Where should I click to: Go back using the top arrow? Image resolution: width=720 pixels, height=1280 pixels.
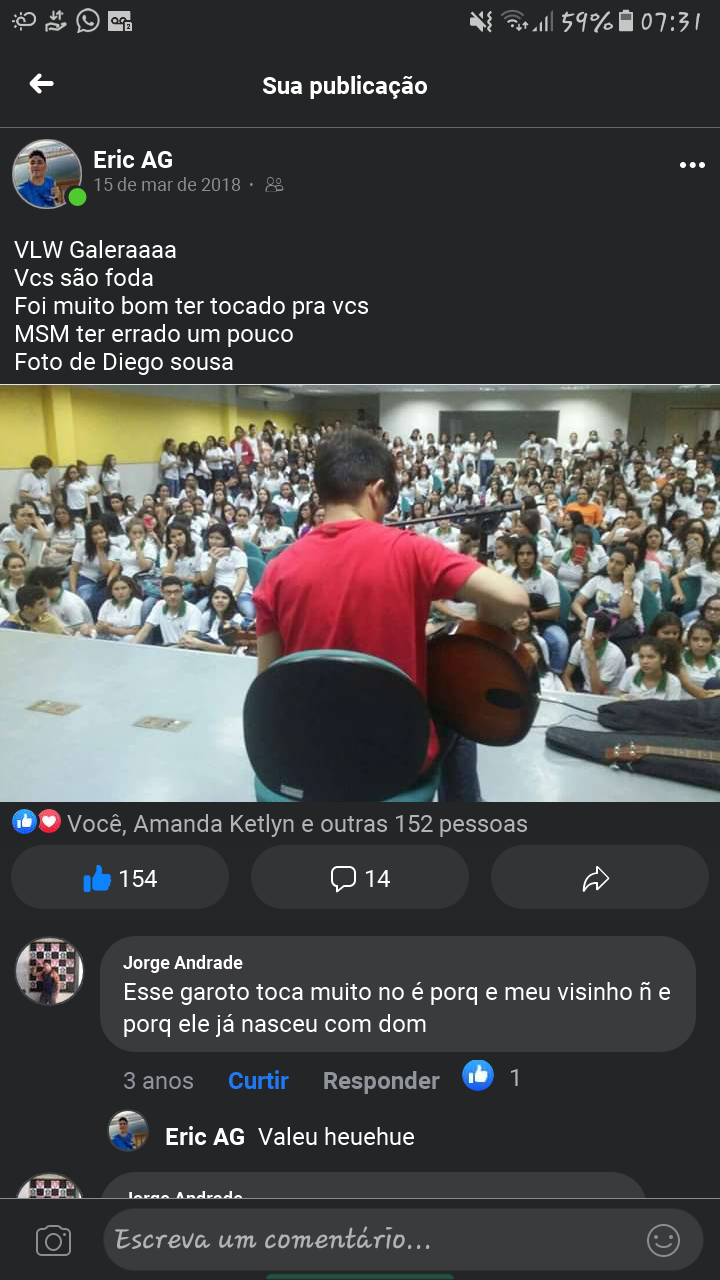click(41, 85)
